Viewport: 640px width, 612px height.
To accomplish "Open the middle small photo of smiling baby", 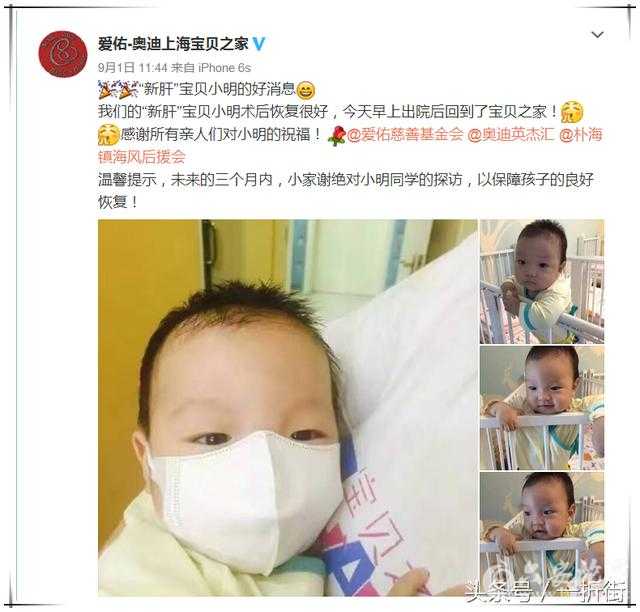I will pos(541,407).
